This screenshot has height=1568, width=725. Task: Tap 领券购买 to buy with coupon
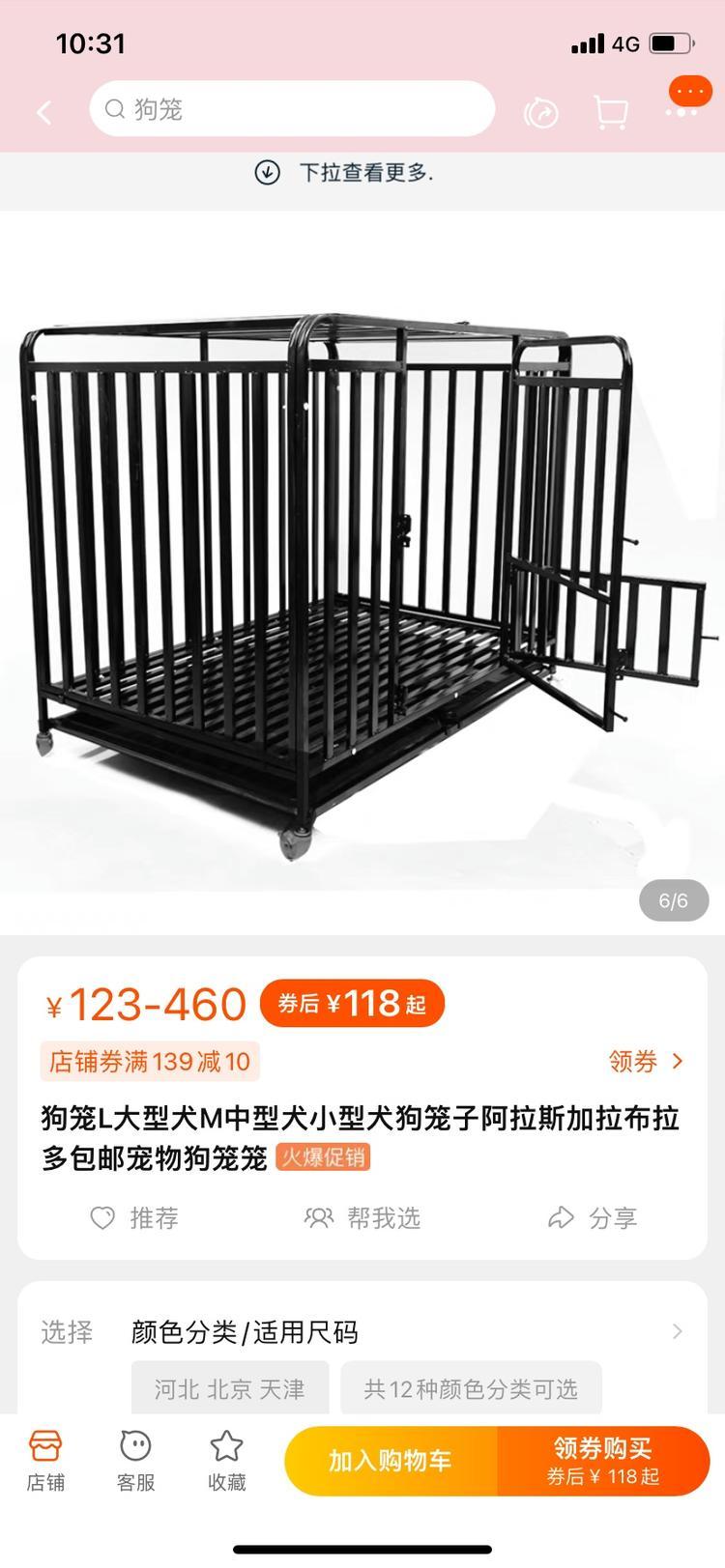(603, 1460)
